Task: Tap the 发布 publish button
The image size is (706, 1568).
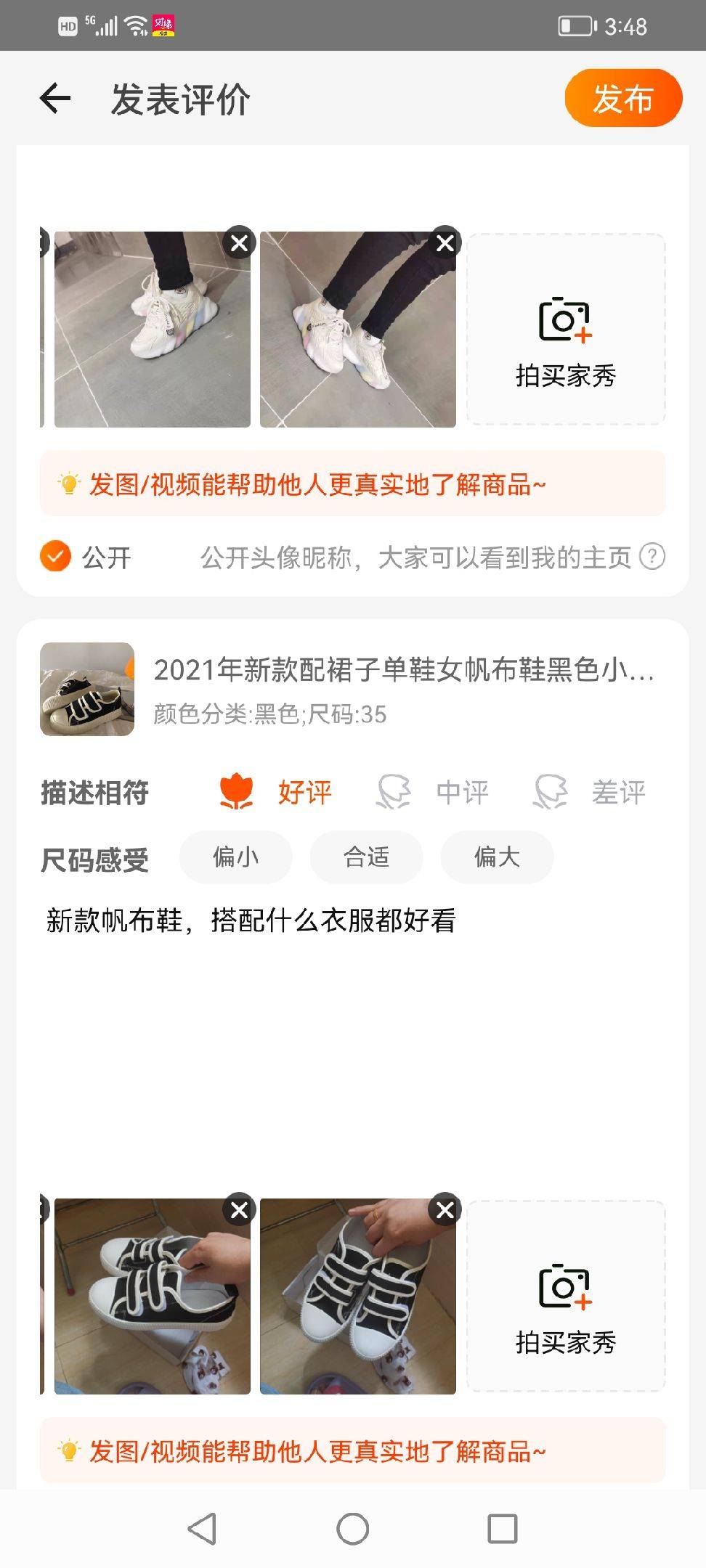Action: 622,98
